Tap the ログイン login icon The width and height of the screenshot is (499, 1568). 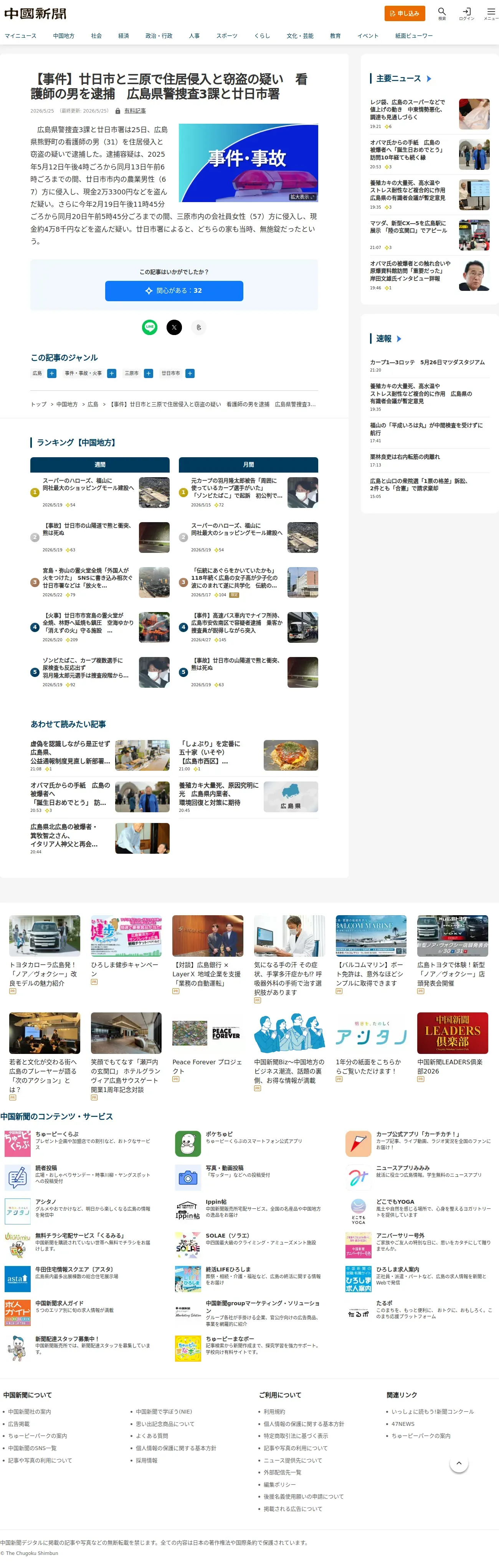click(466, 13)
